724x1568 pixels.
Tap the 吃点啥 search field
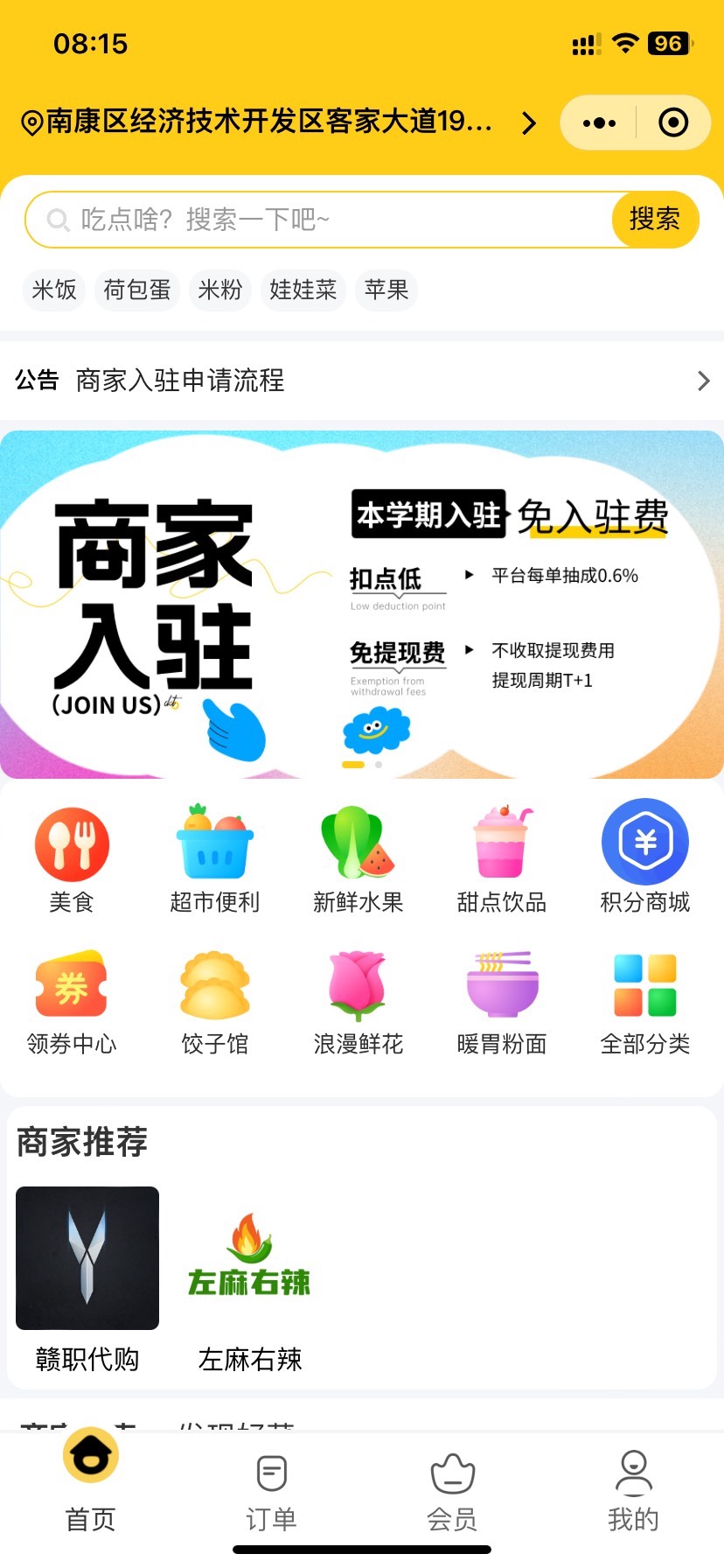pyautogui.click(x=324, y=220)
